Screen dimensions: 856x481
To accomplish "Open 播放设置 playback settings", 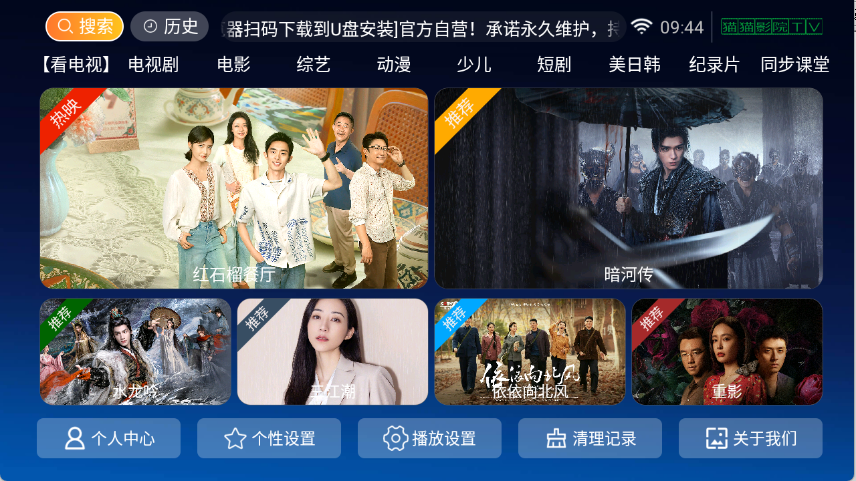I will click(x=430, y=438).
